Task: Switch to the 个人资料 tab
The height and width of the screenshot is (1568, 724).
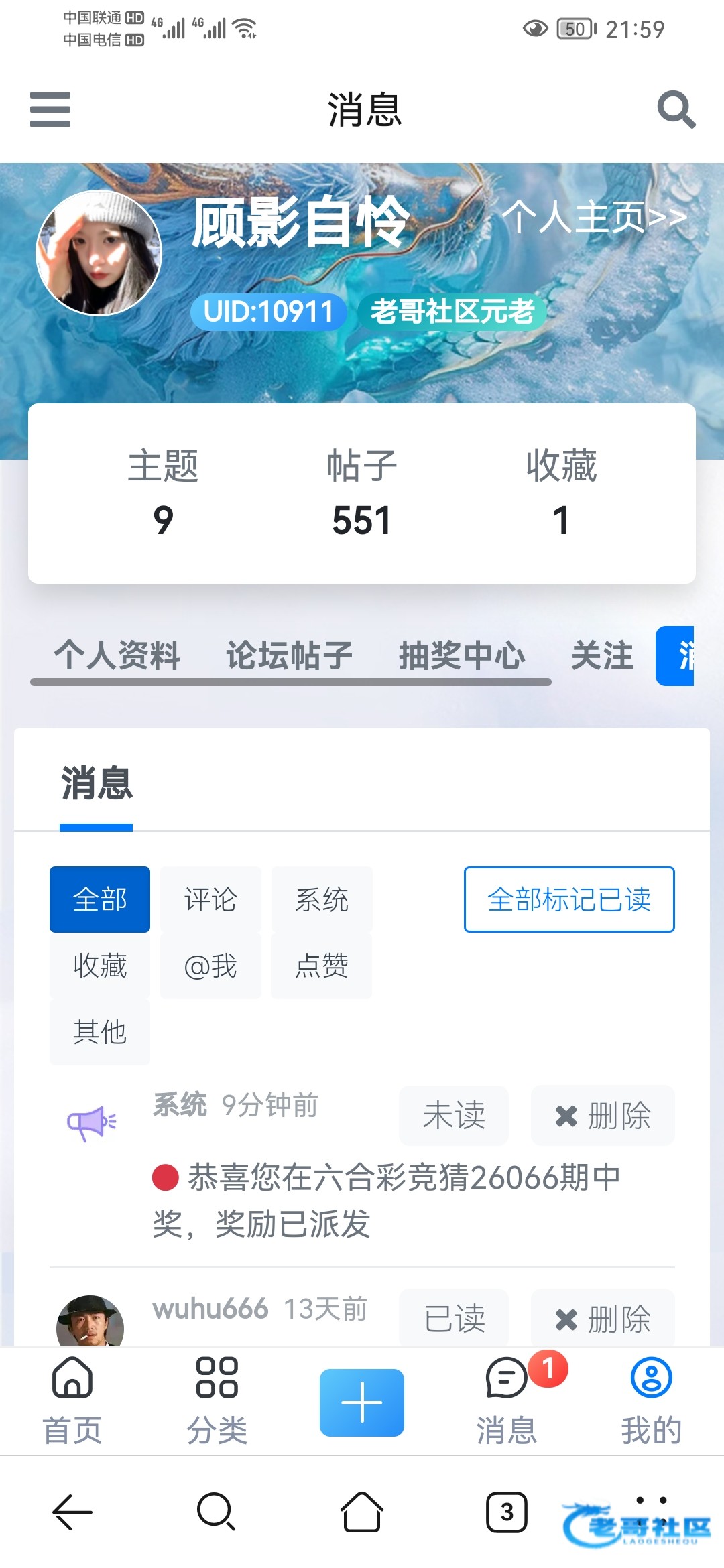Action: 117,655
